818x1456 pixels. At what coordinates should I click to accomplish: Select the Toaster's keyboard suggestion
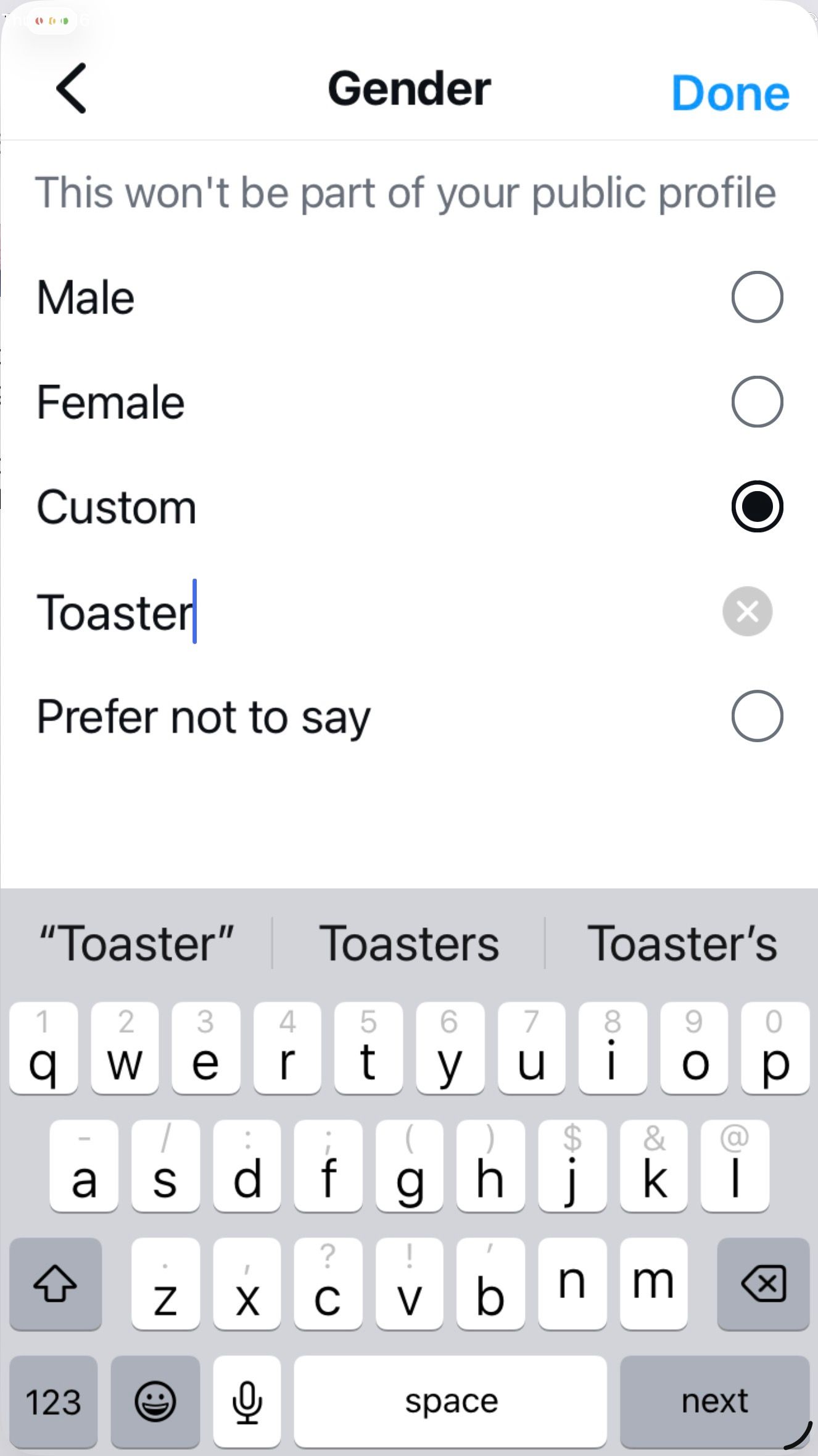click(682, 943)
